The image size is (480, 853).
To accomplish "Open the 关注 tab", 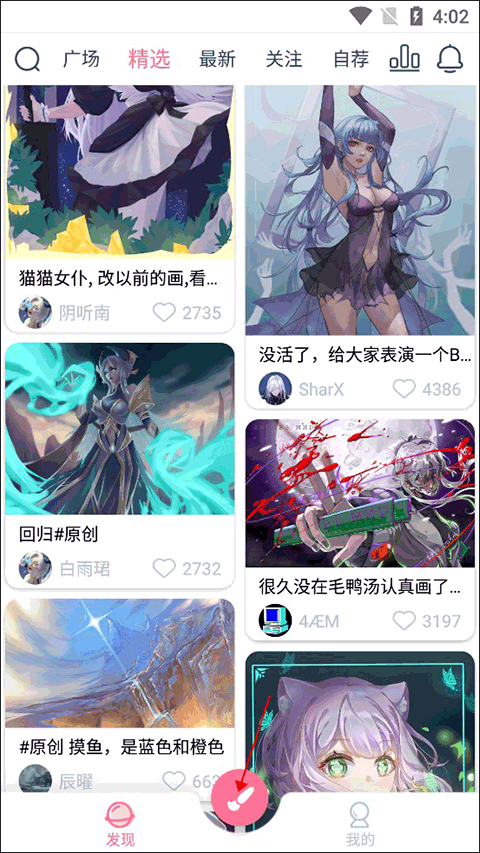I will (284, 59).
